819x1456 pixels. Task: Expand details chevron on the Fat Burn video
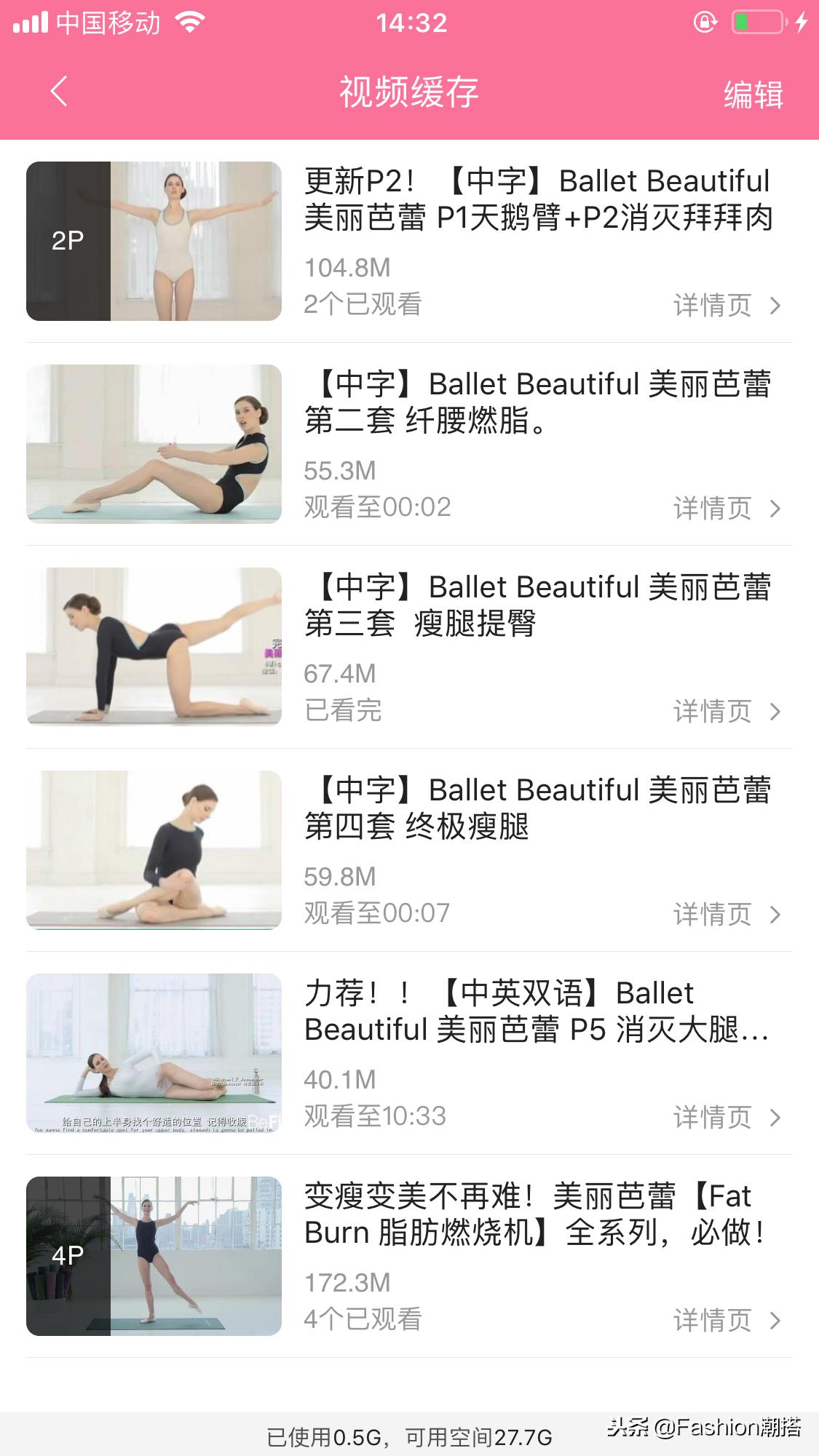point(777,1321)
